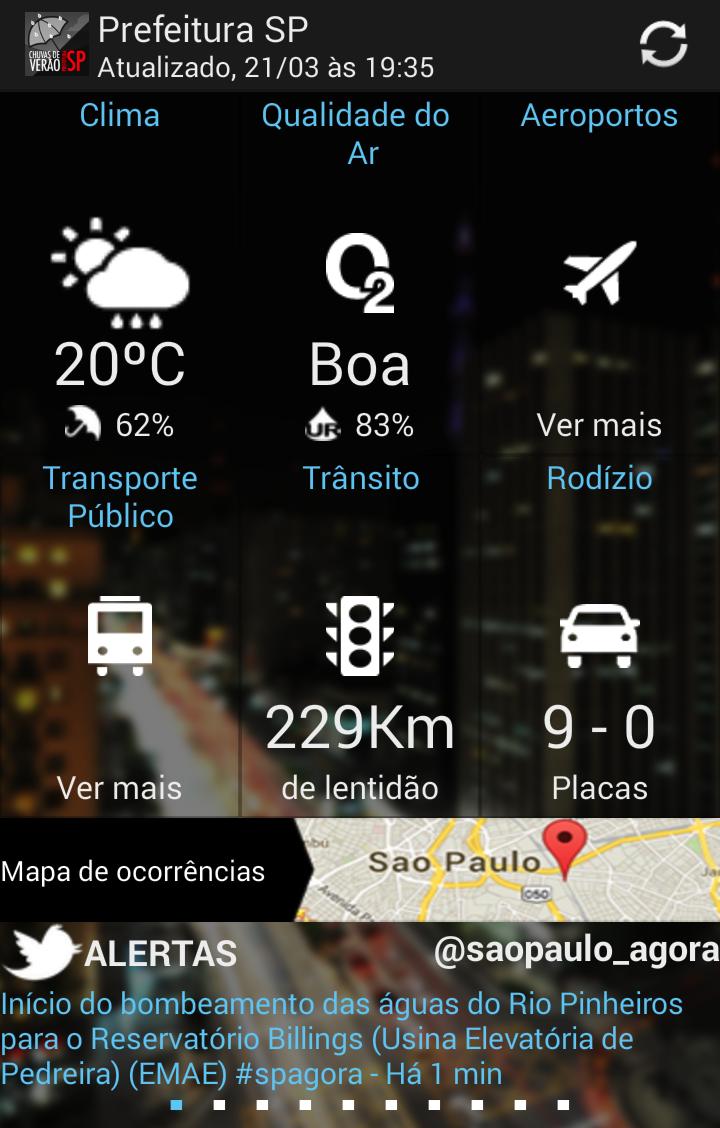The height and width of the screenshot is (1128, 720).
Task: Read the Rio Pinheiros pumping alert
Action: click(340, 1039)
